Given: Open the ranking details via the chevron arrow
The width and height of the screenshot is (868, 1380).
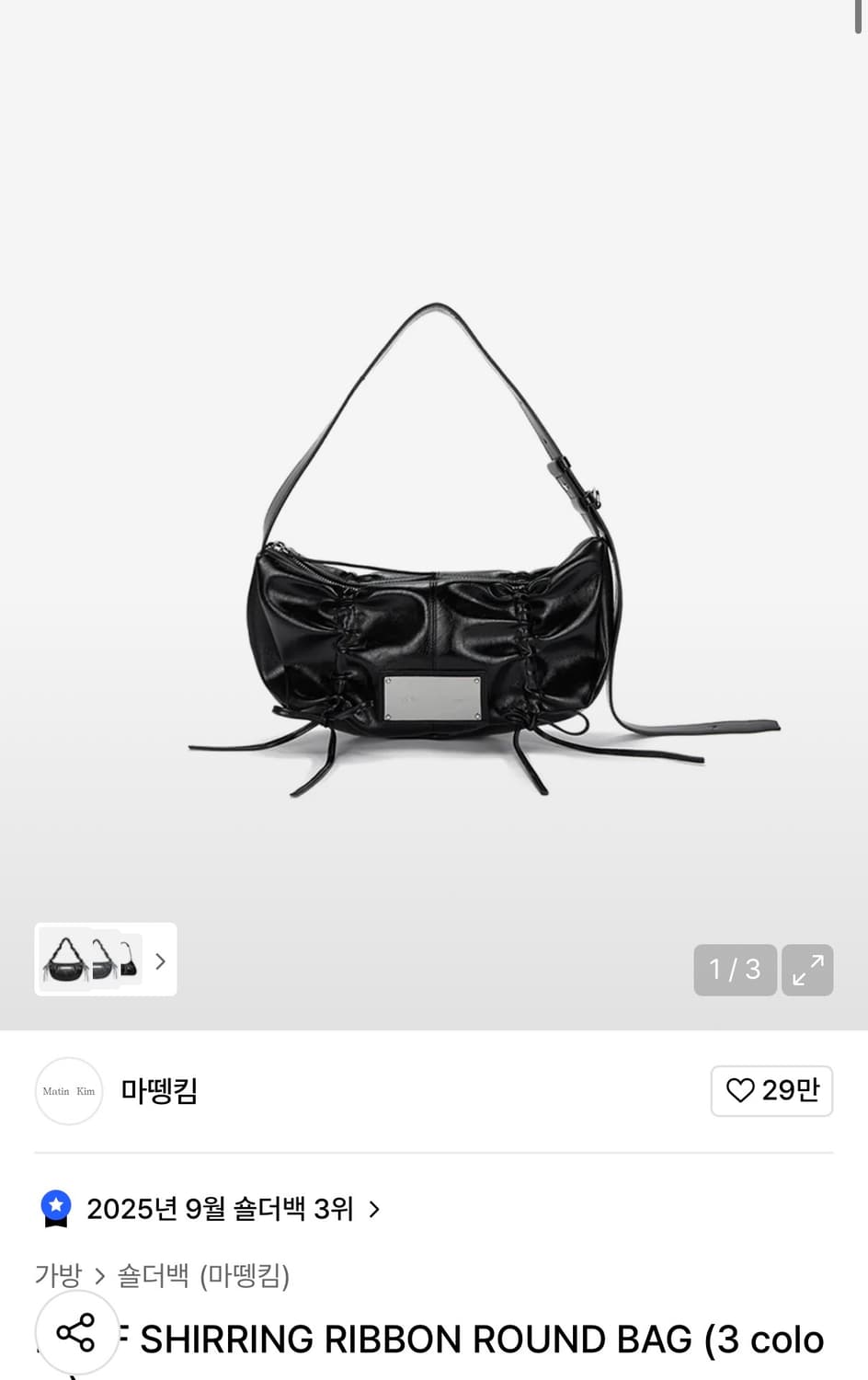Looking at the screenshot, I should [373, 1210].
